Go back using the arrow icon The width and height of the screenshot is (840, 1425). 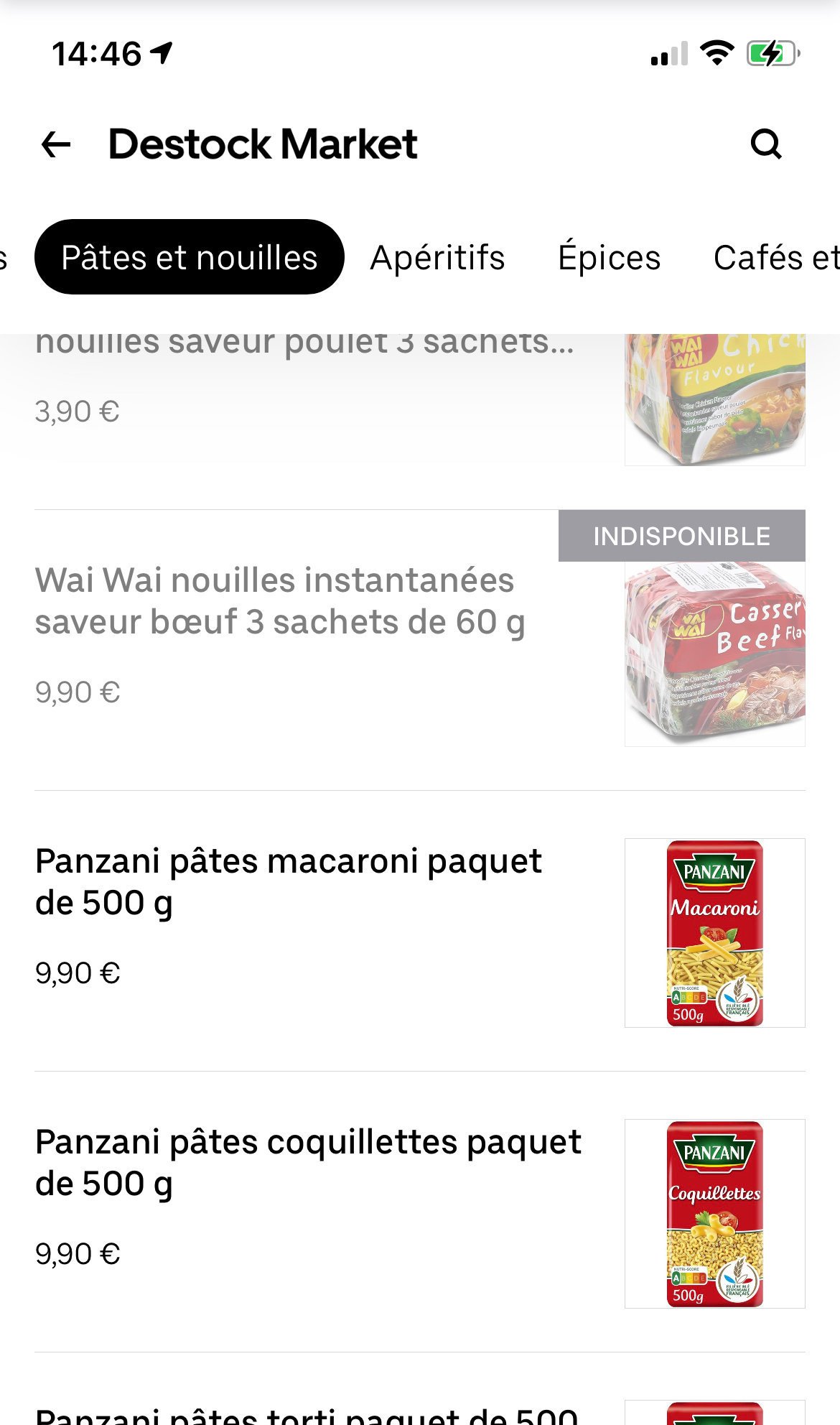pos(56,144)
